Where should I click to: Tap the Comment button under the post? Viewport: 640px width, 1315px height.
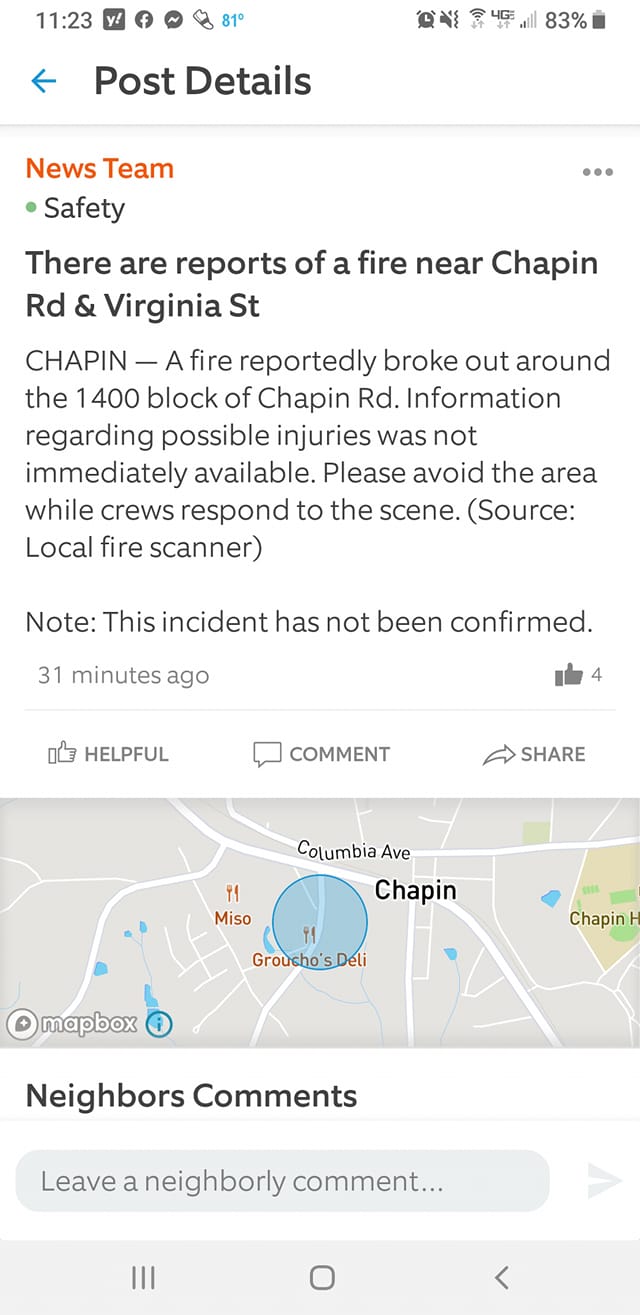point(321,754)
